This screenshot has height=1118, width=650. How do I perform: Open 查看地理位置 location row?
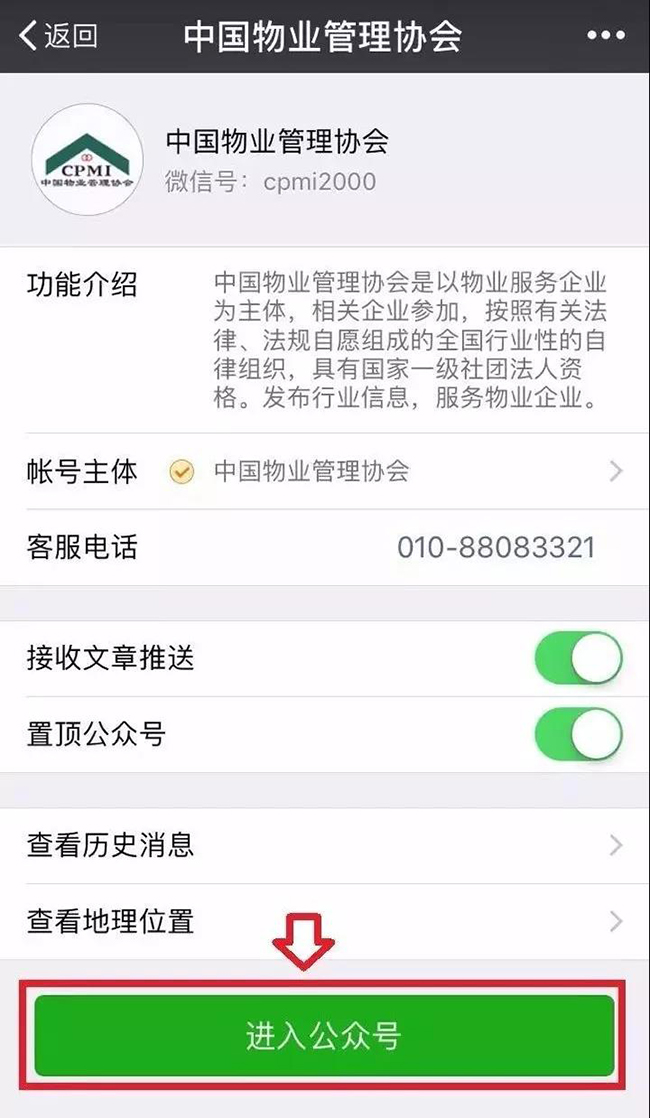click(x=324, y=921)
